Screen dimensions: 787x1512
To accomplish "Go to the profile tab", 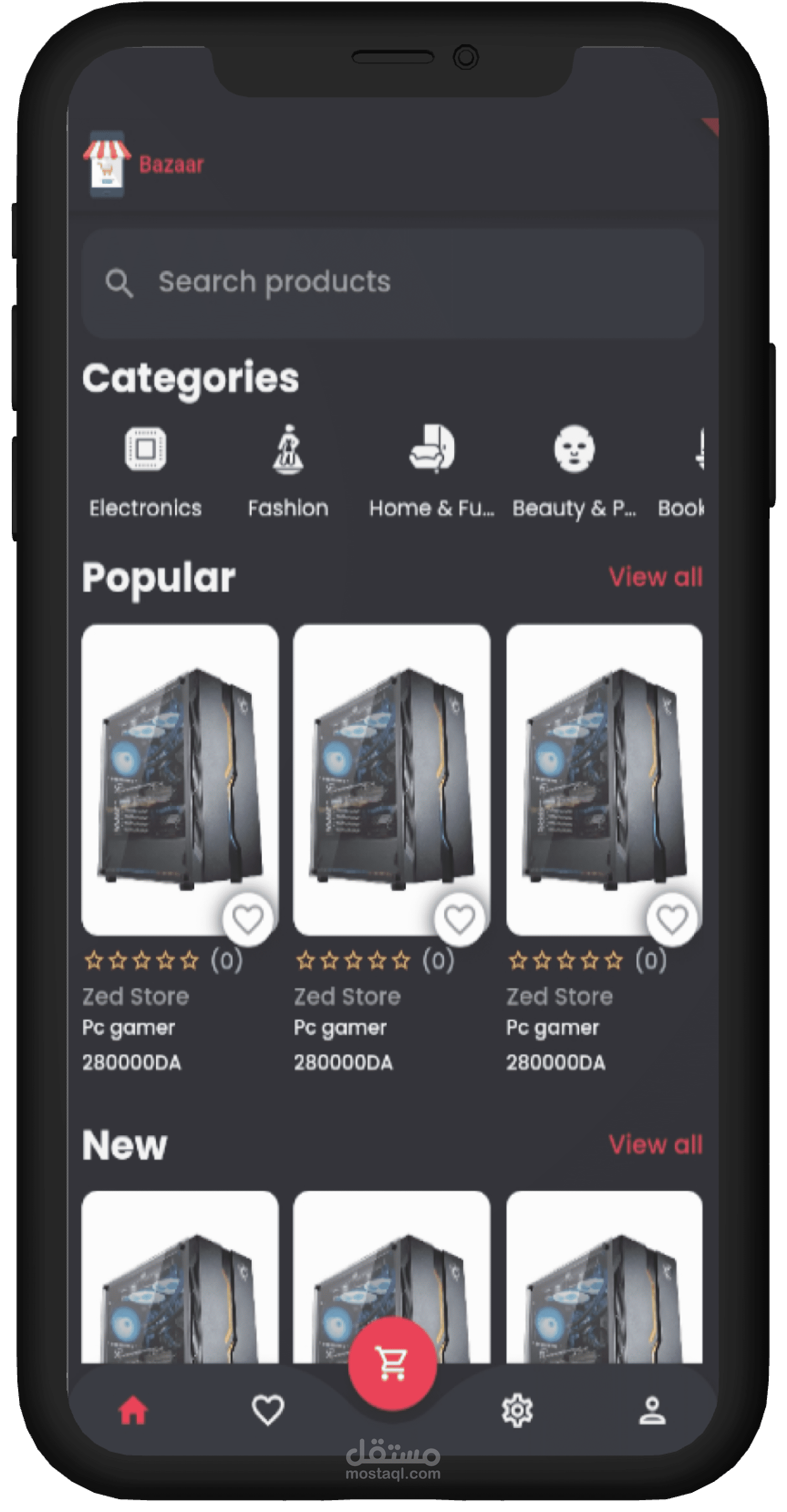I will (x=652, y=1410).
